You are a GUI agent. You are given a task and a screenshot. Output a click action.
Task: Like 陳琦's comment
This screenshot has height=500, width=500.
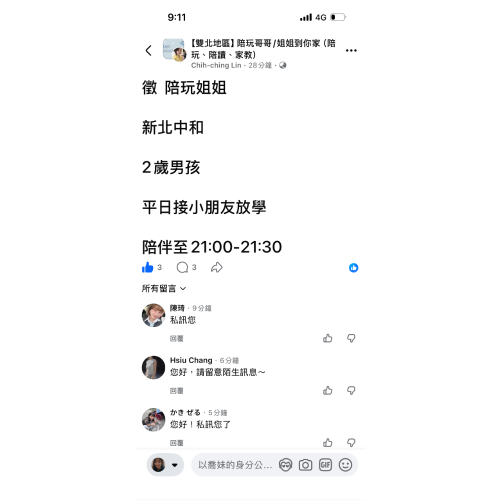(328, 338)
